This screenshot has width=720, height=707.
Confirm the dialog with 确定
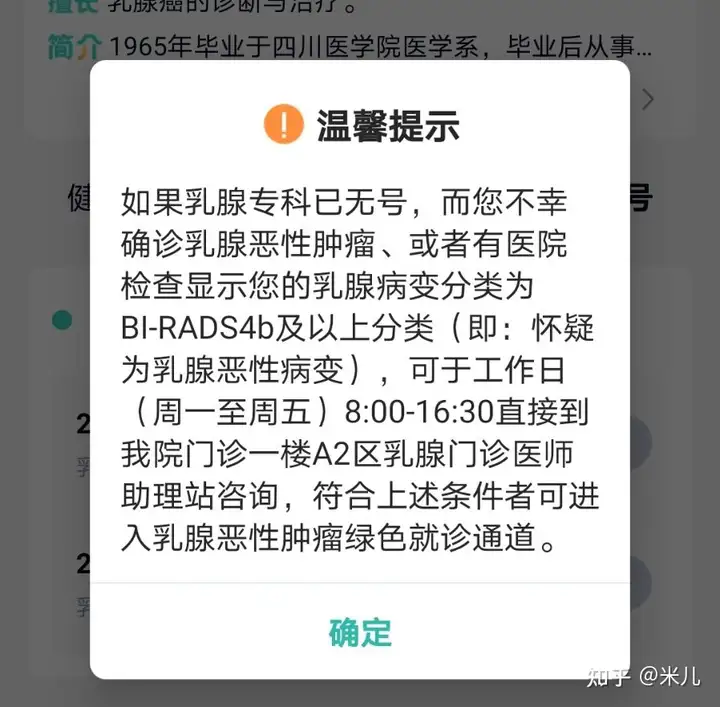point(360,632)
